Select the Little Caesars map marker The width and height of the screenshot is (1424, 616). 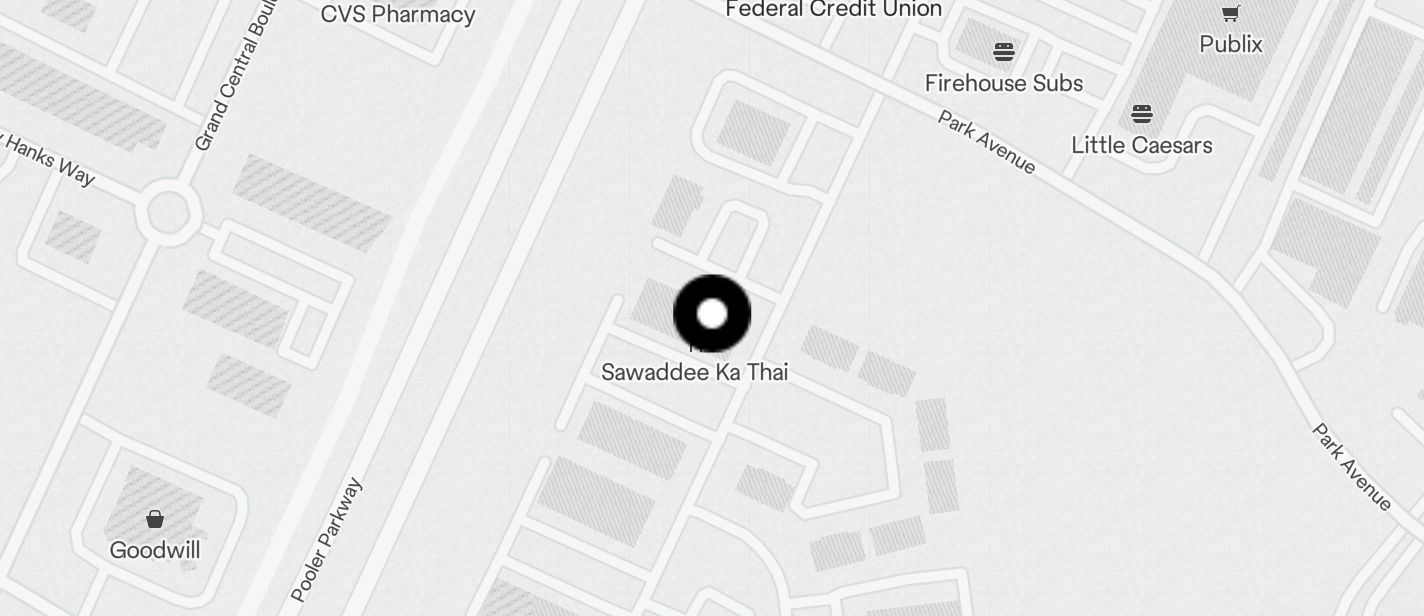[1142, 115]
